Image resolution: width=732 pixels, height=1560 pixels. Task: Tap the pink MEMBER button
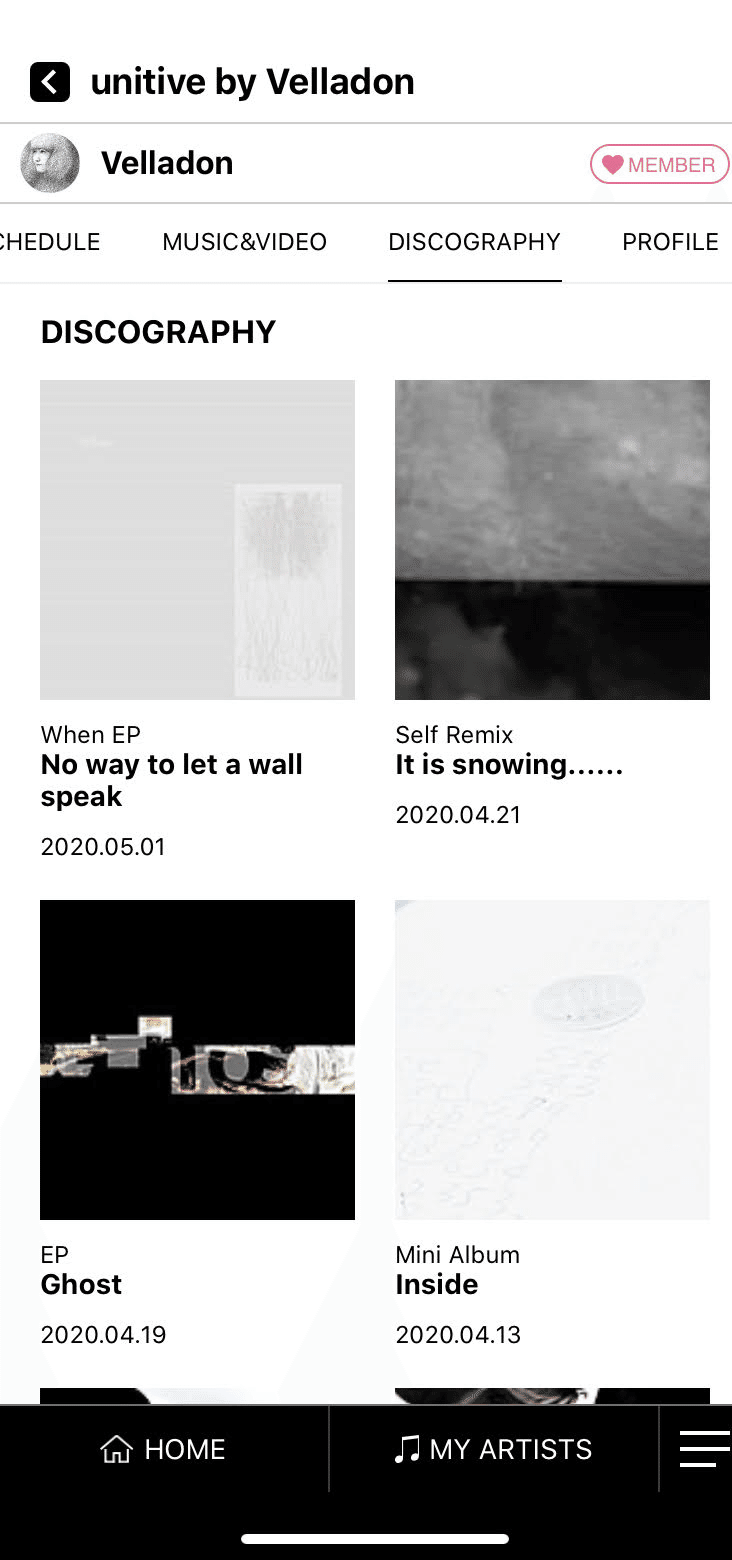(659, 164)
